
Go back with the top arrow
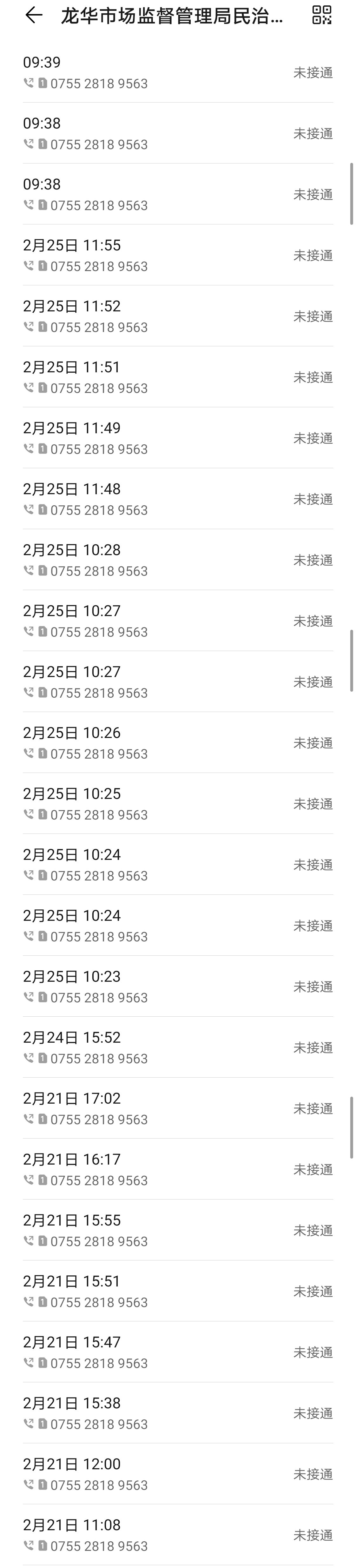point(34,16)
